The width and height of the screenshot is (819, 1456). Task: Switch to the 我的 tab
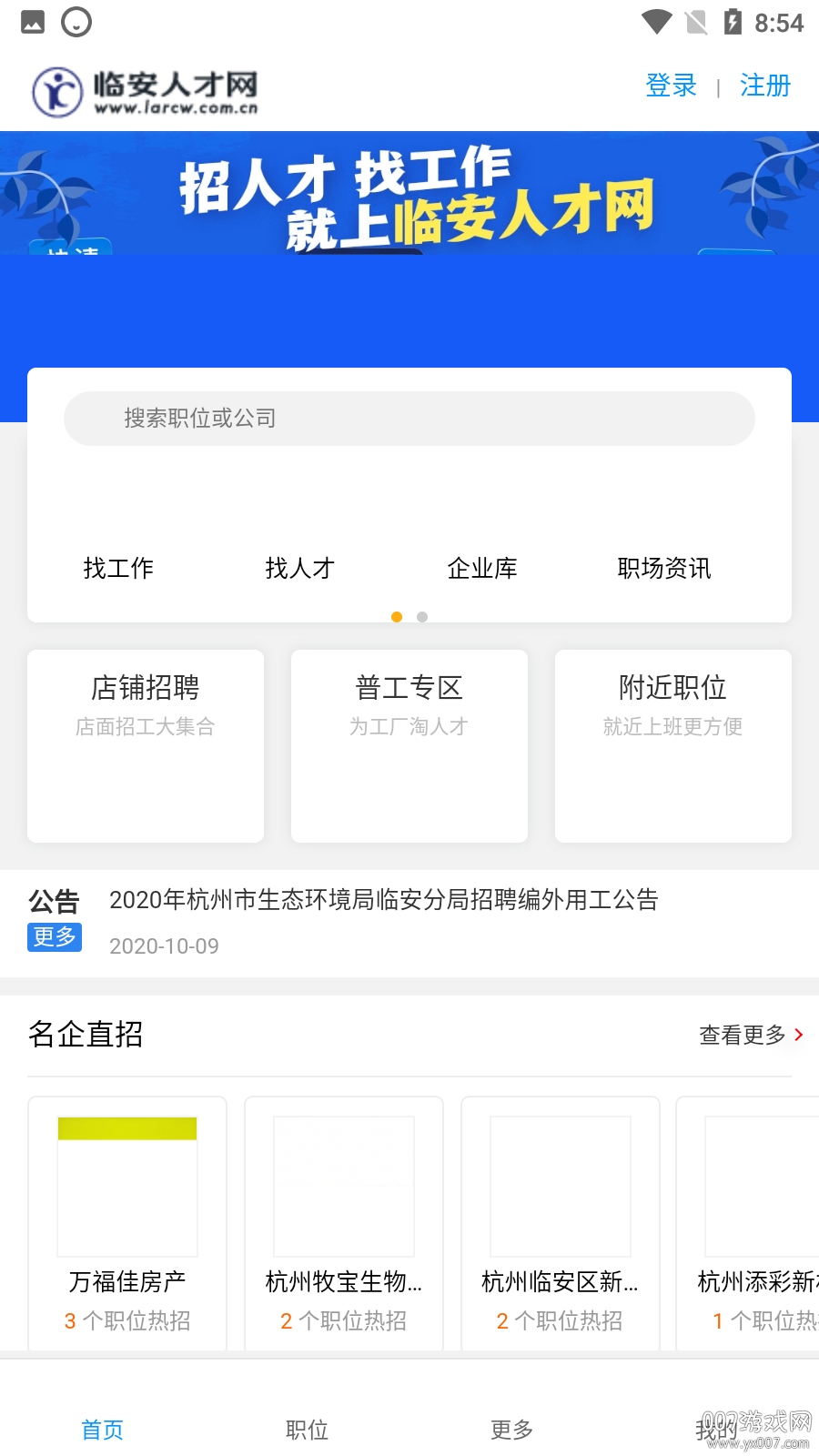715,1430
